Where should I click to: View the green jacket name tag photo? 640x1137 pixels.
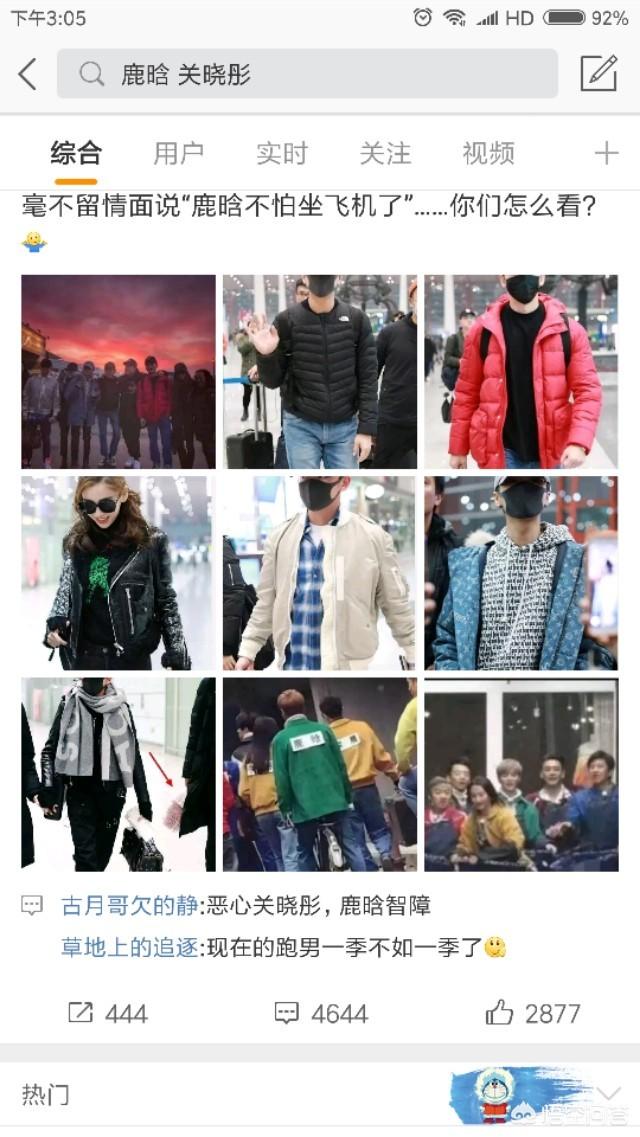click(x=319, y=774)
